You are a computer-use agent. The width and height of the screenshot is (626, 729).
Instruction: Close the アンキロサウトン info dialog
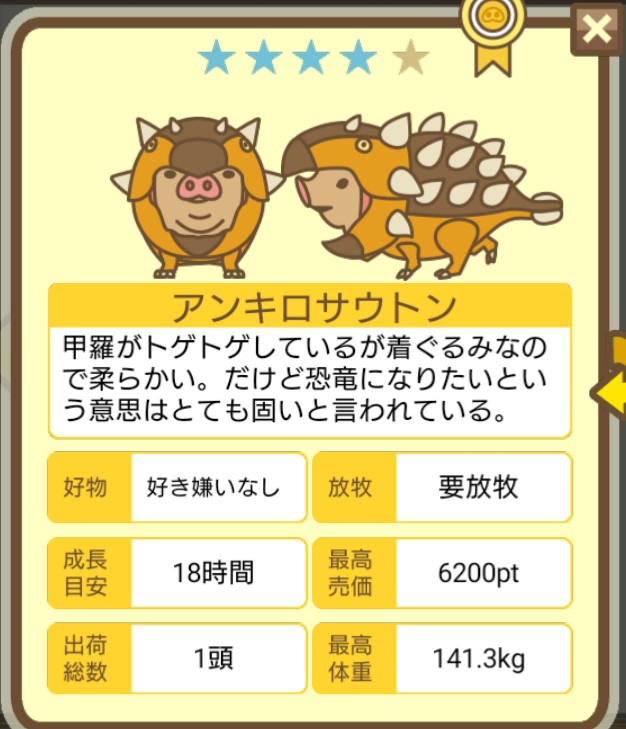pos(597,29)
